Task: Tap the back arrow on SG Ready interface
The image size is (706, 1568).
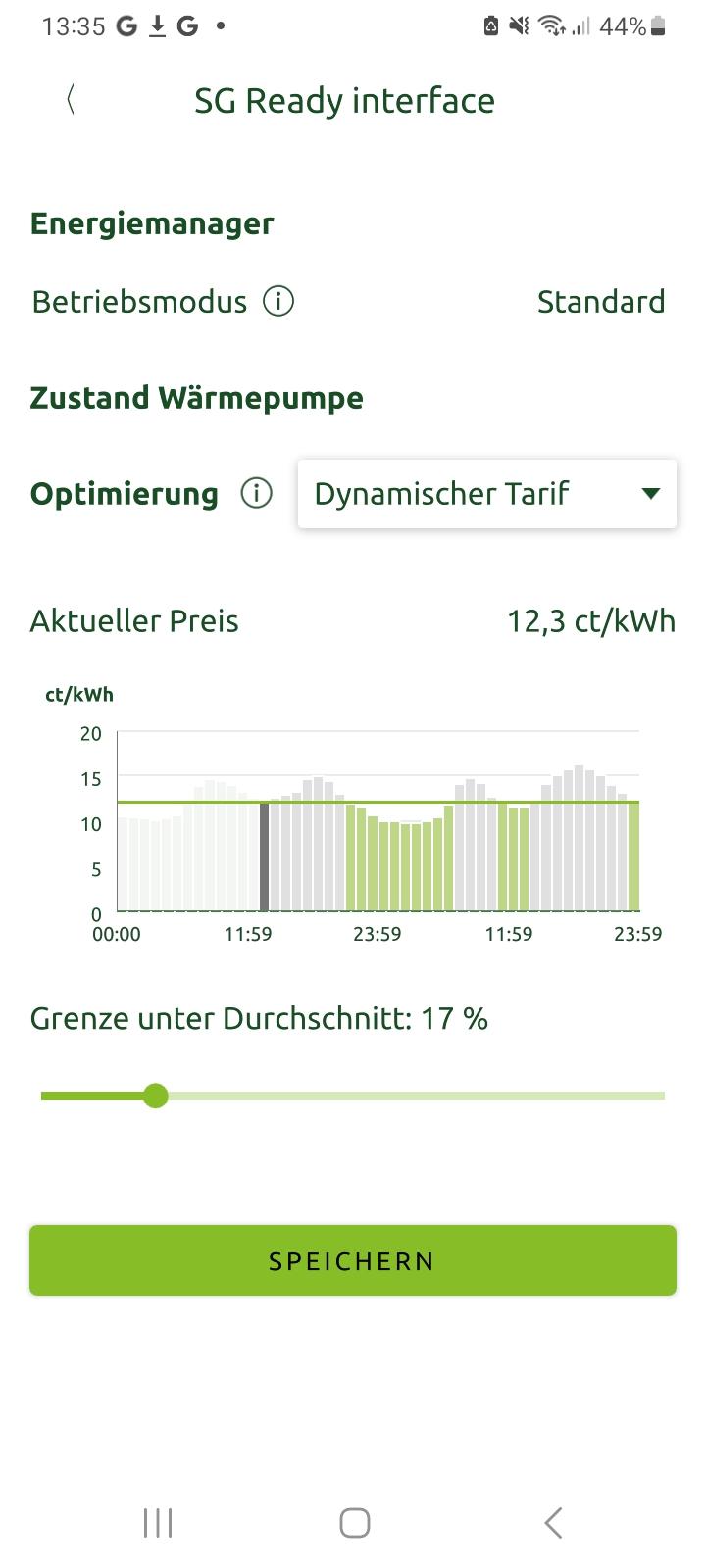Action: tap(70, 99)
